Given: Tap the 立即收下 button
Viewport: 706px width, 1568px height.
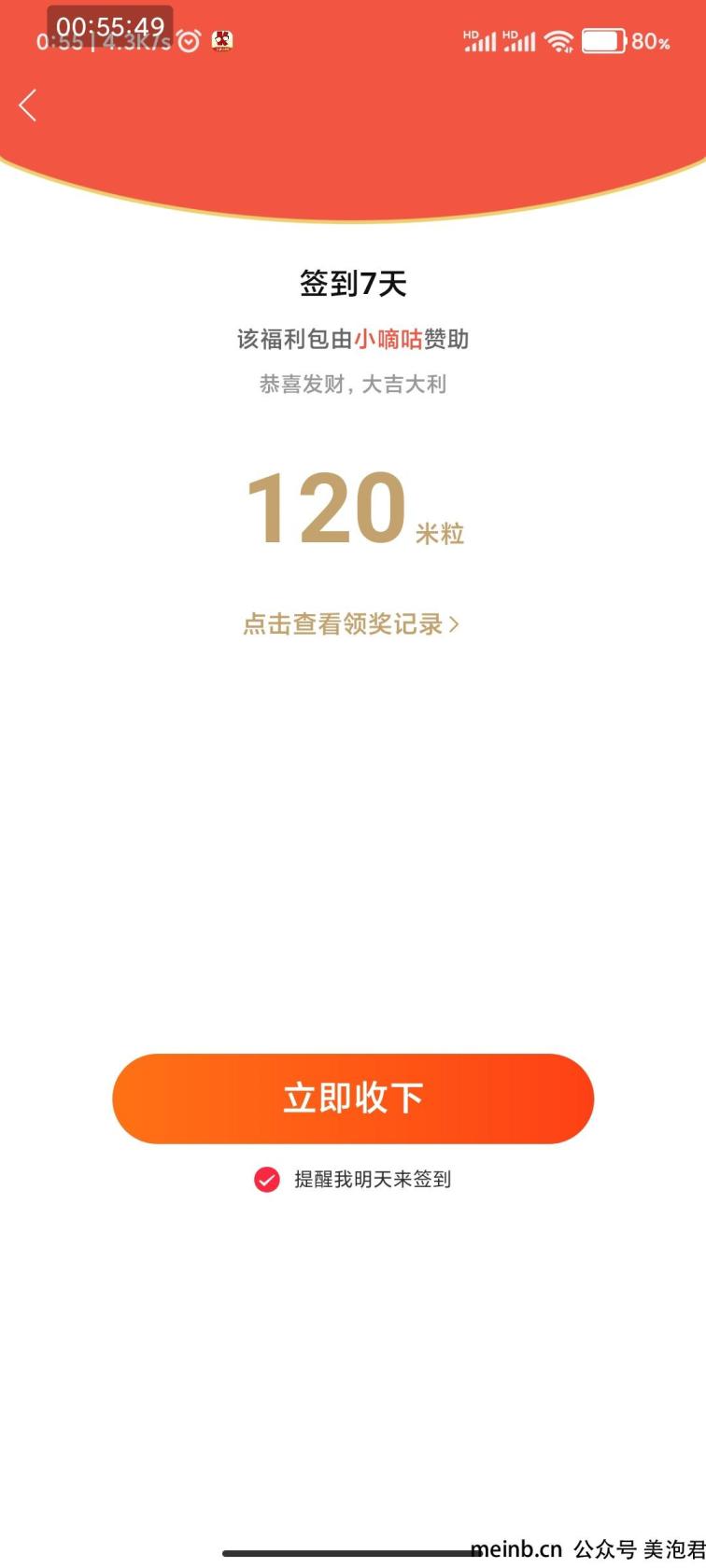Looking at the screenshot, I should [353, 1099].
